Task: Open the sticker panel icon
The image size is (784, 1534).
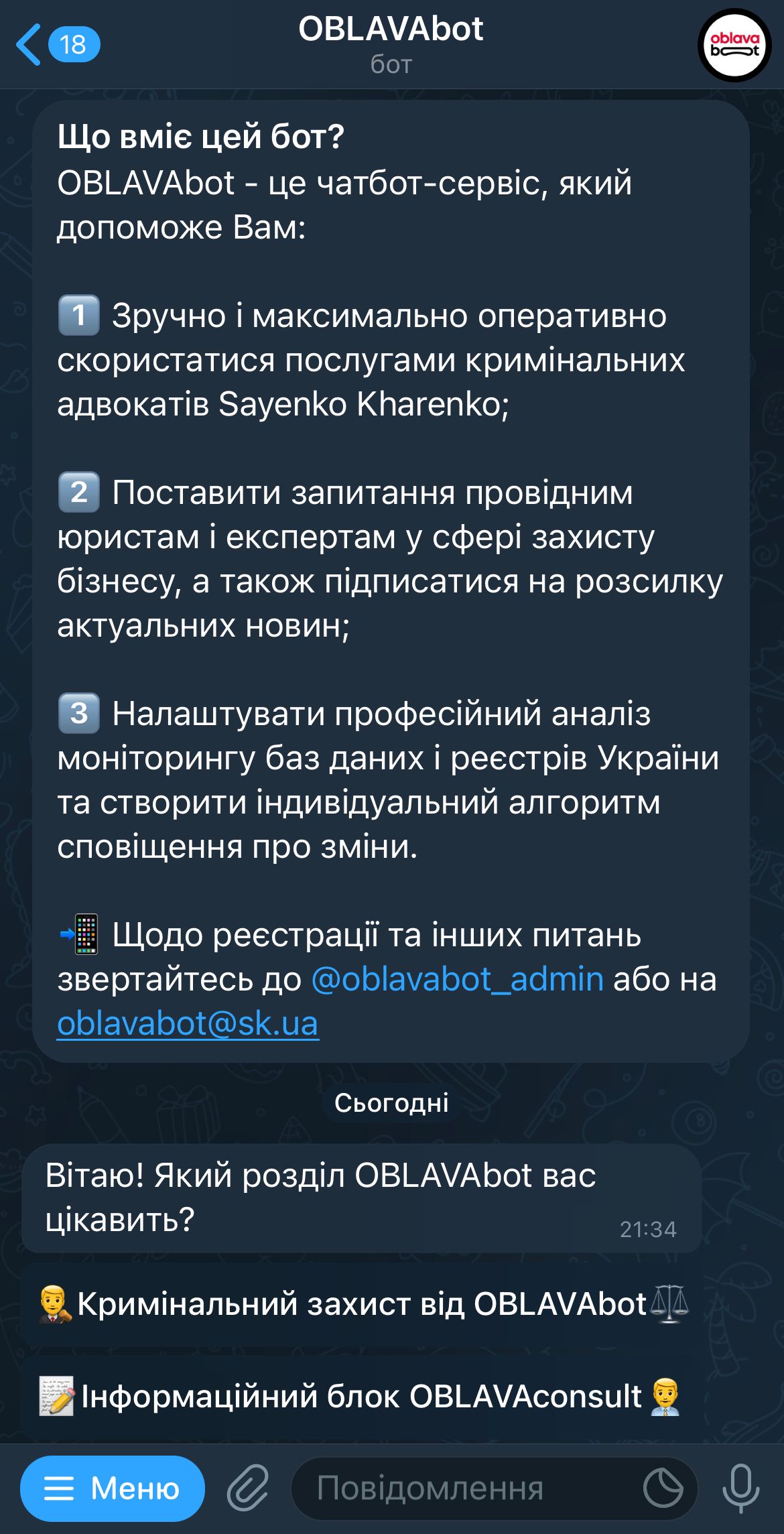Action: (x=663, y=1488)
